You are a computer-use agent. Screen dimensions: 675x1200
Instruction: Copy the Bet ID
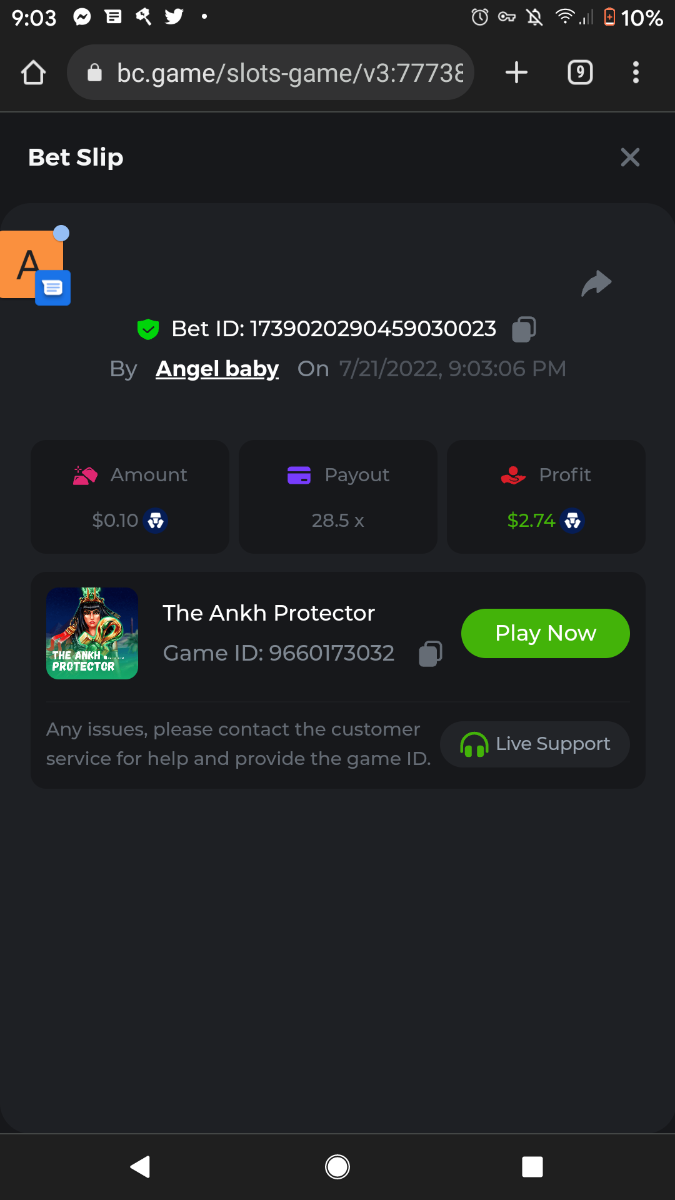(x=524, y=329)
